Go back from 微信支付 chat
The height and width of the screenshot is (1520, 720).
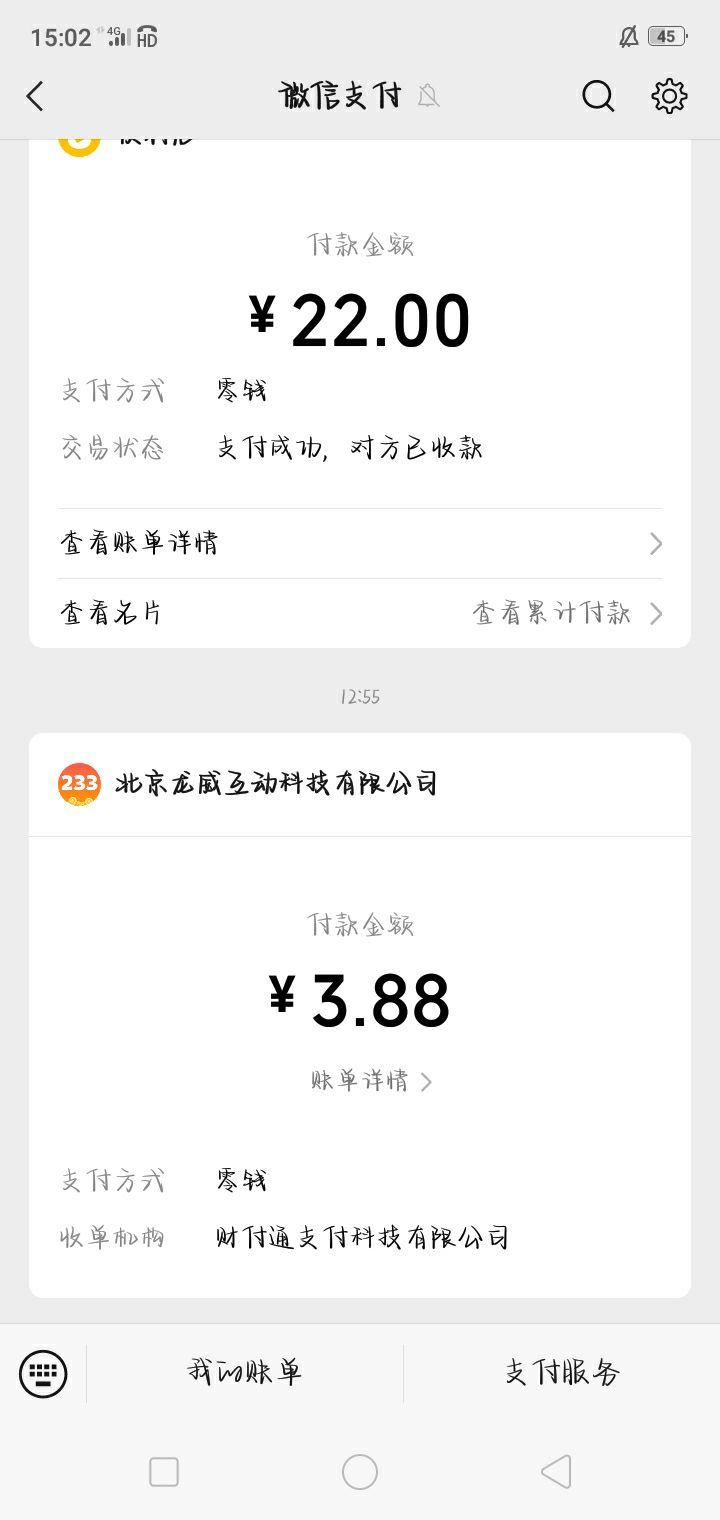(35, 97)
